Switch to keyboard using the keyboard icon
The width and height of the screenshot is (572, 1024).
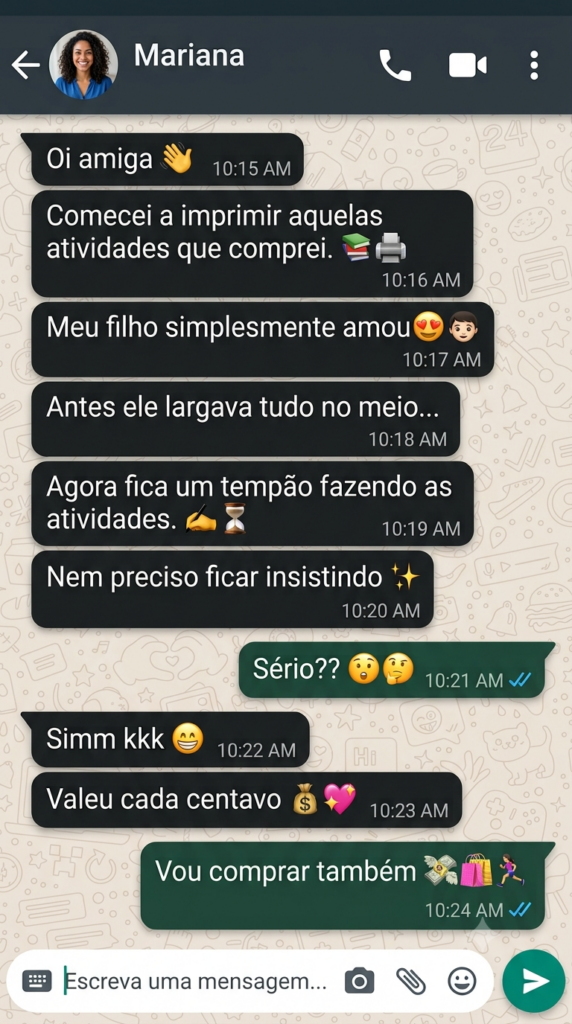37,981
